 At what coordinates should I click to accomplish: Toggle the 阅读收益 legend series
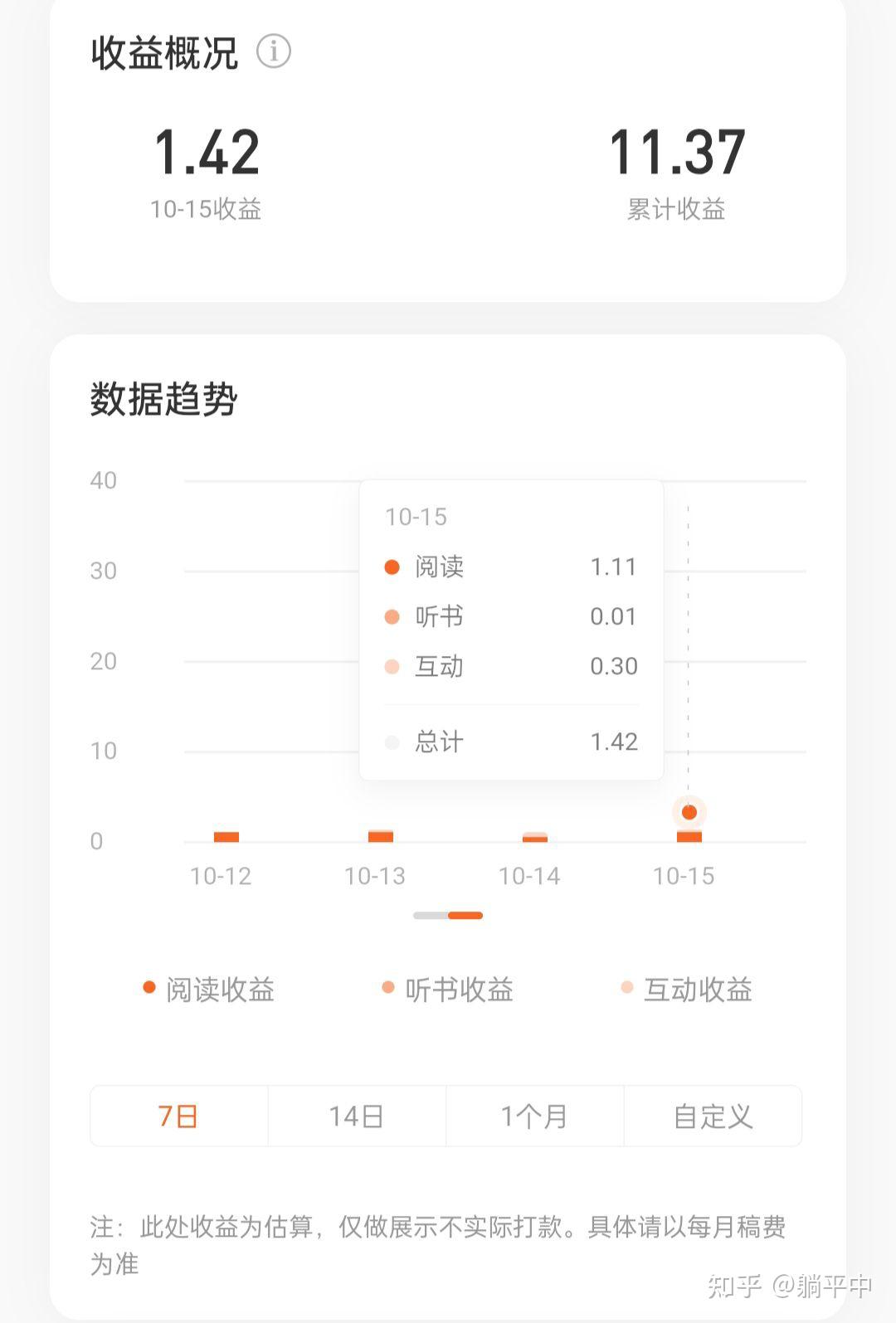[209, 989]
